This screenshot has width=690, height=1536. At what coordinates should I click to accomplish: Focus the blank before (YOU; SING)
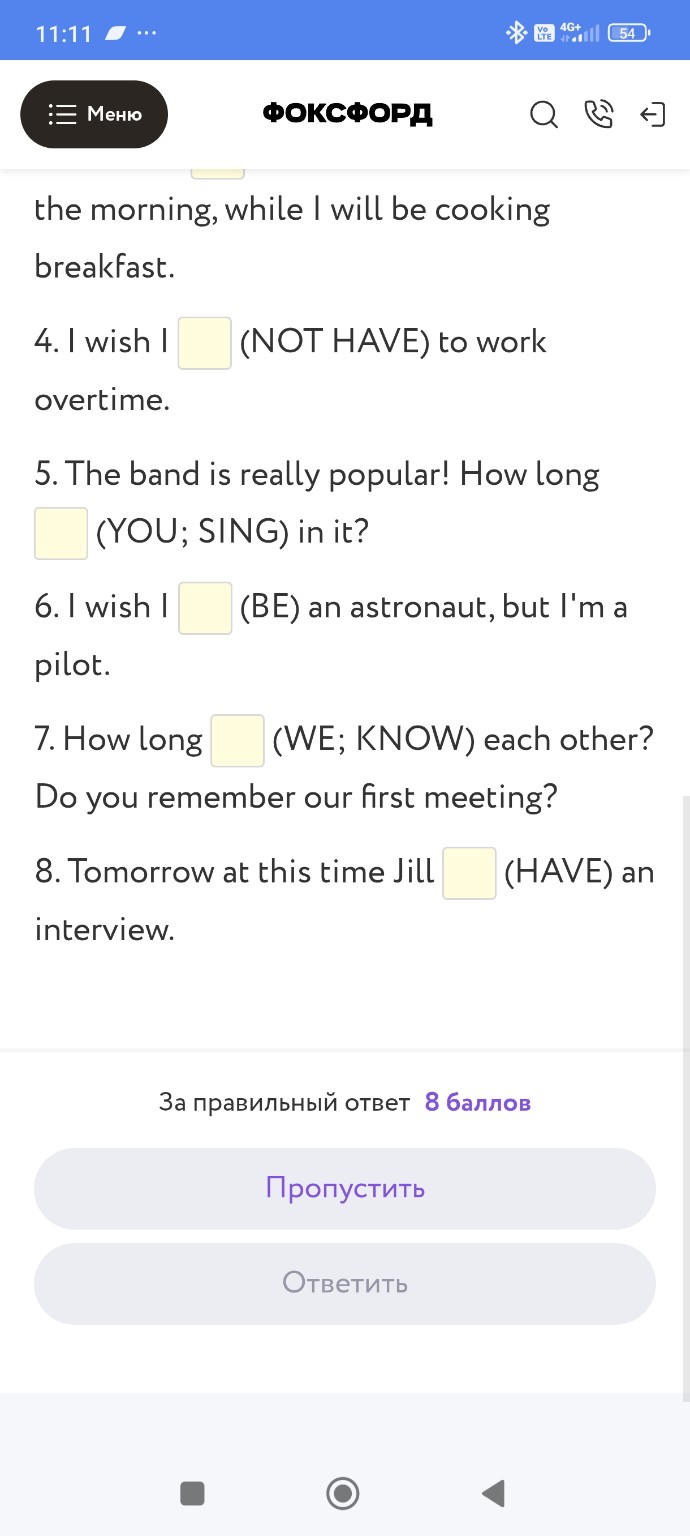(x=61, y=533)
